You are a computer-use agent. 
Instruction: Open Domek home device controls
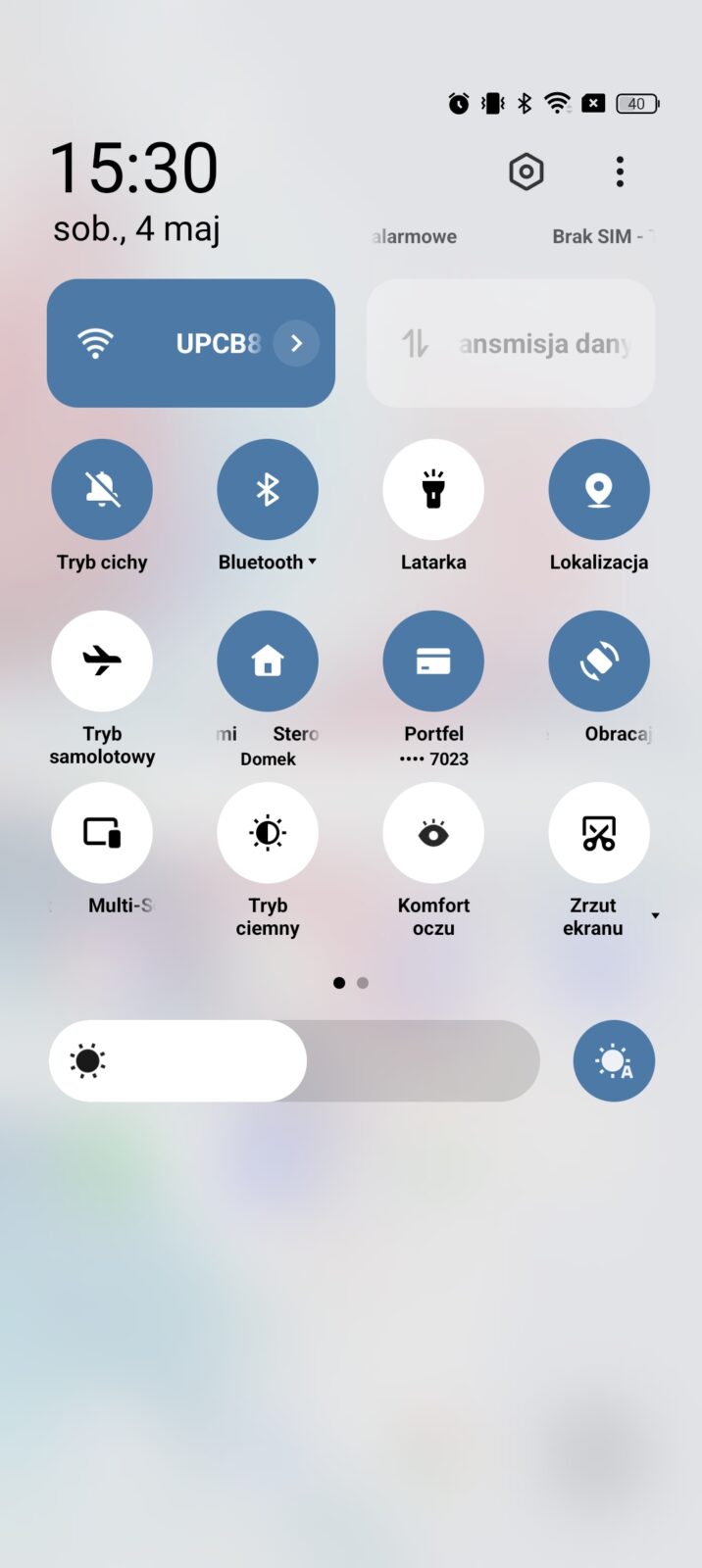tap(268, 661)
